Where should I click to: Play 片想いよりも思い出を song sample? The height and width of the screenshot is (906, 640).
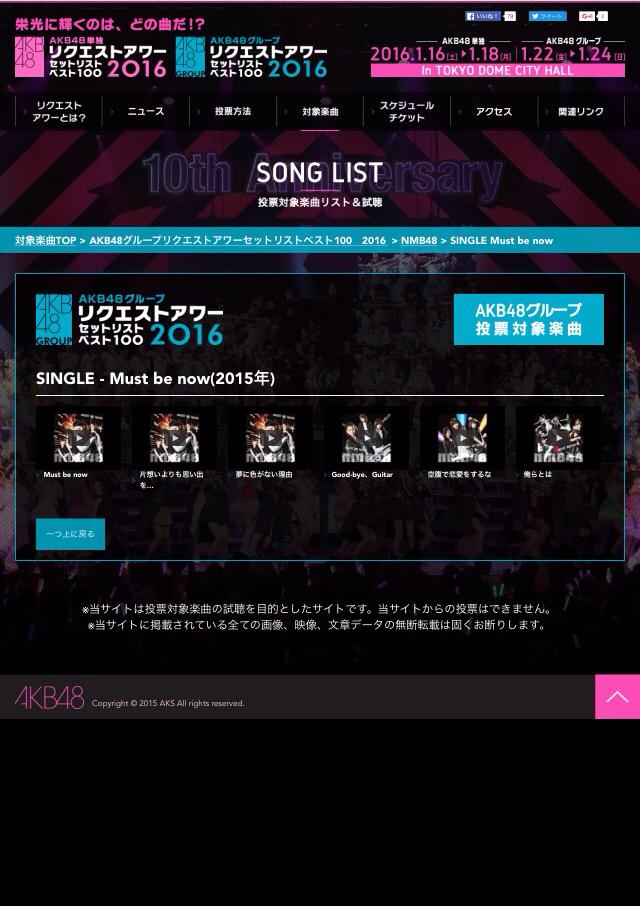pyautogui.click(x=175, y=437)
